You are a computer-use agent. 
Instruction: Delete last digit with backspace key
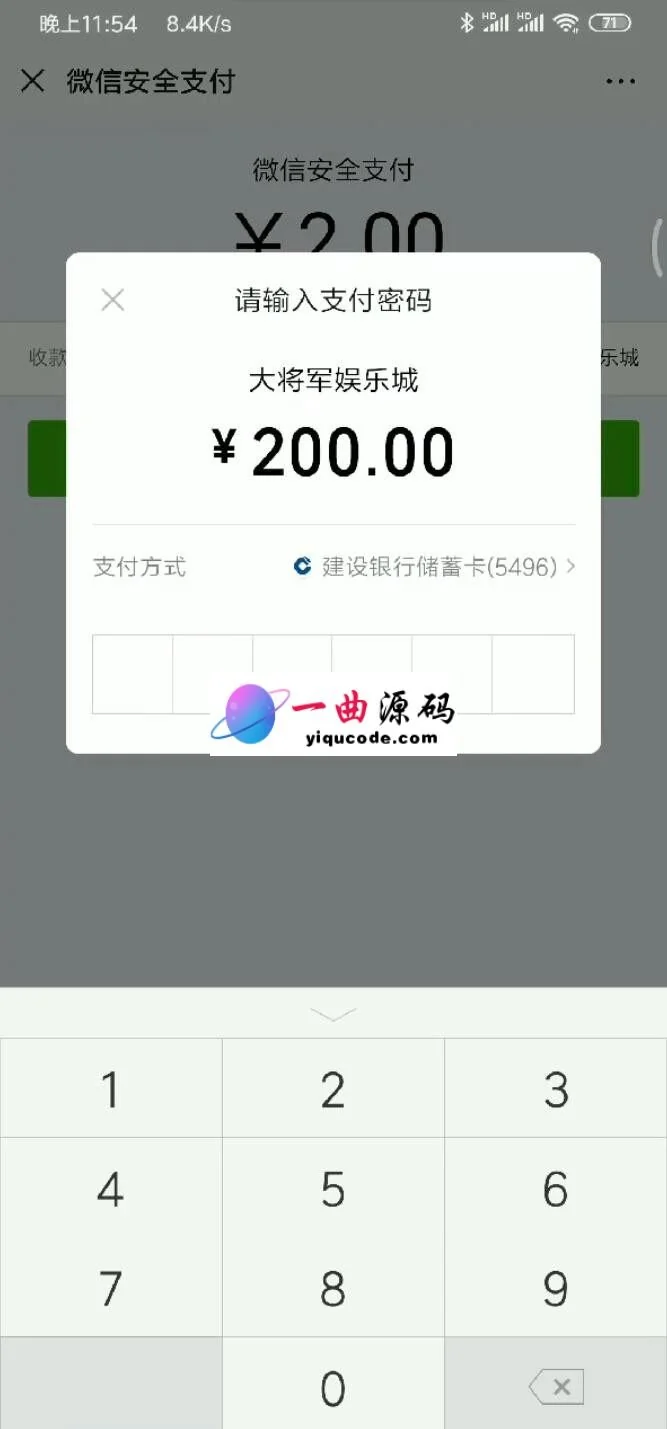556,1387
